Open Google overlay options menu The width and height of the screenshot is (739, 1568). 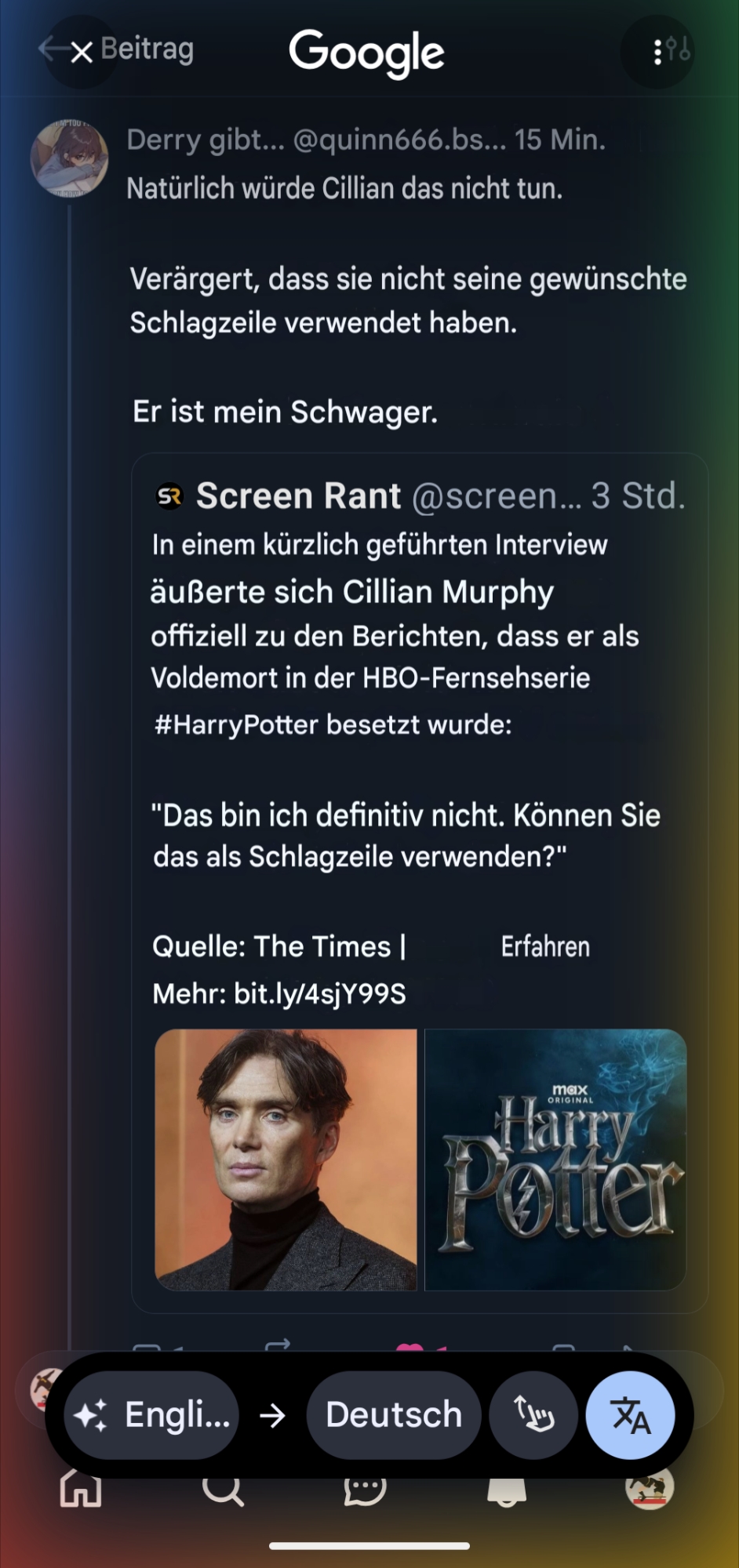click(x=657, y=53)
